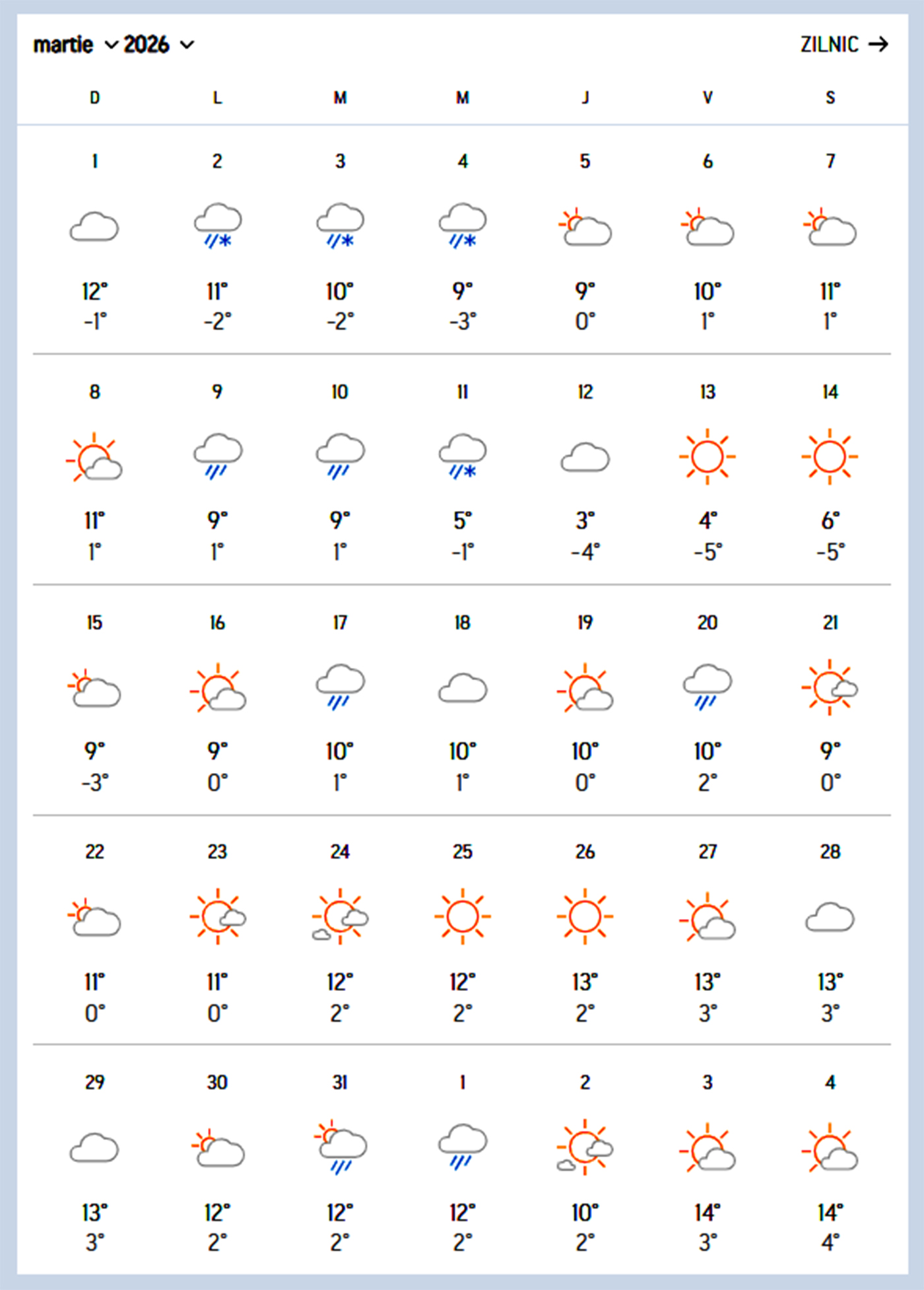The height and width of the screenshot is (1290, 924).
Task: Open day 28 cloudy forecast
Action: coord(830,930)
